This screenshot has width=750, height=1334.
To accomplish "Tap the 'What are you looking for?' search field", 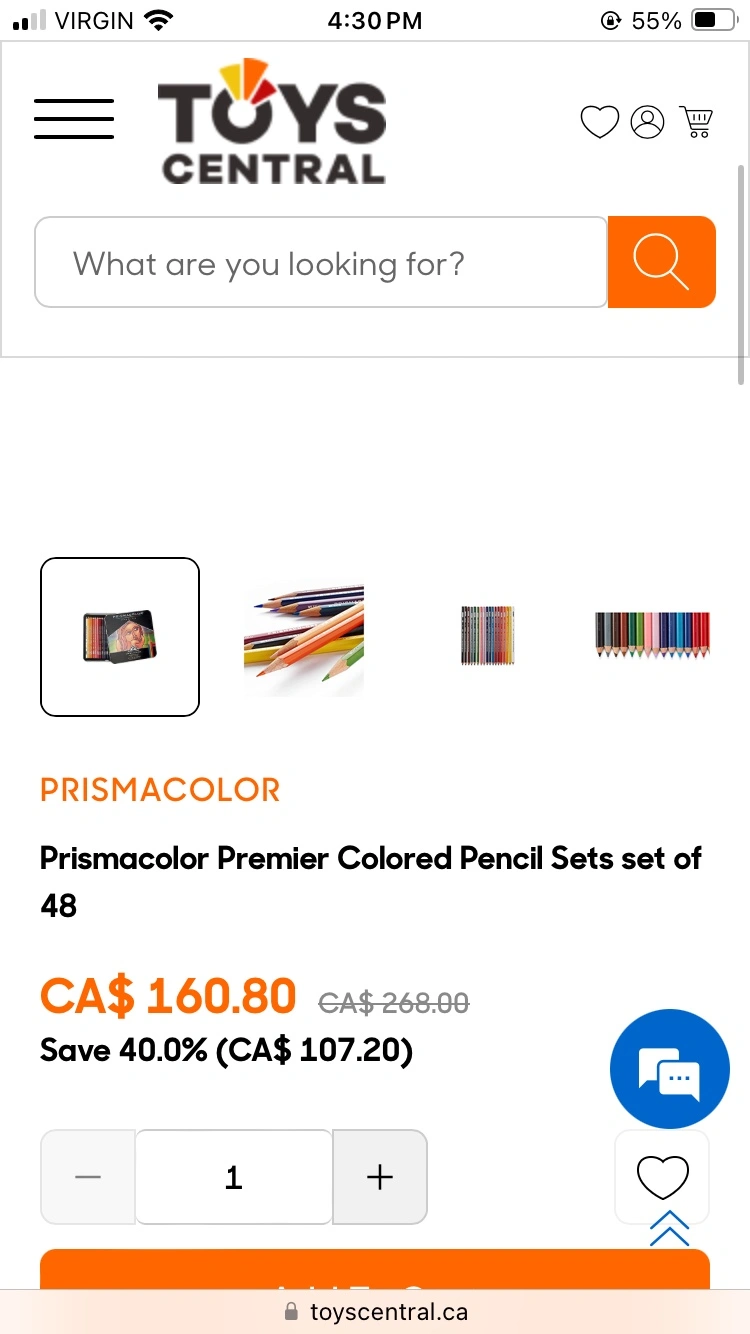I will click(x=320, y=263).
